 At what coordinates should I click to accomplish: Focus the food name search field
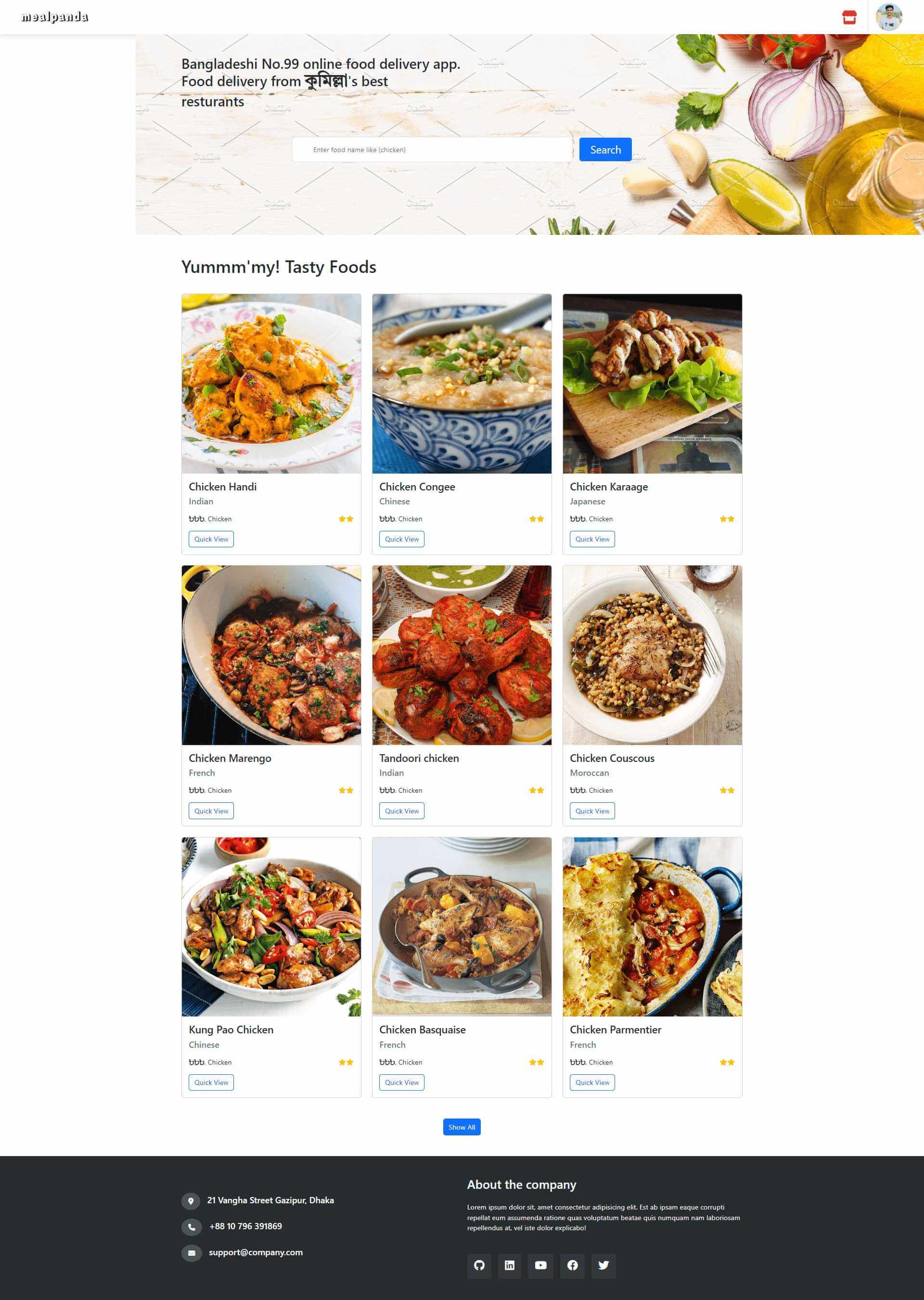coord(431,150)
